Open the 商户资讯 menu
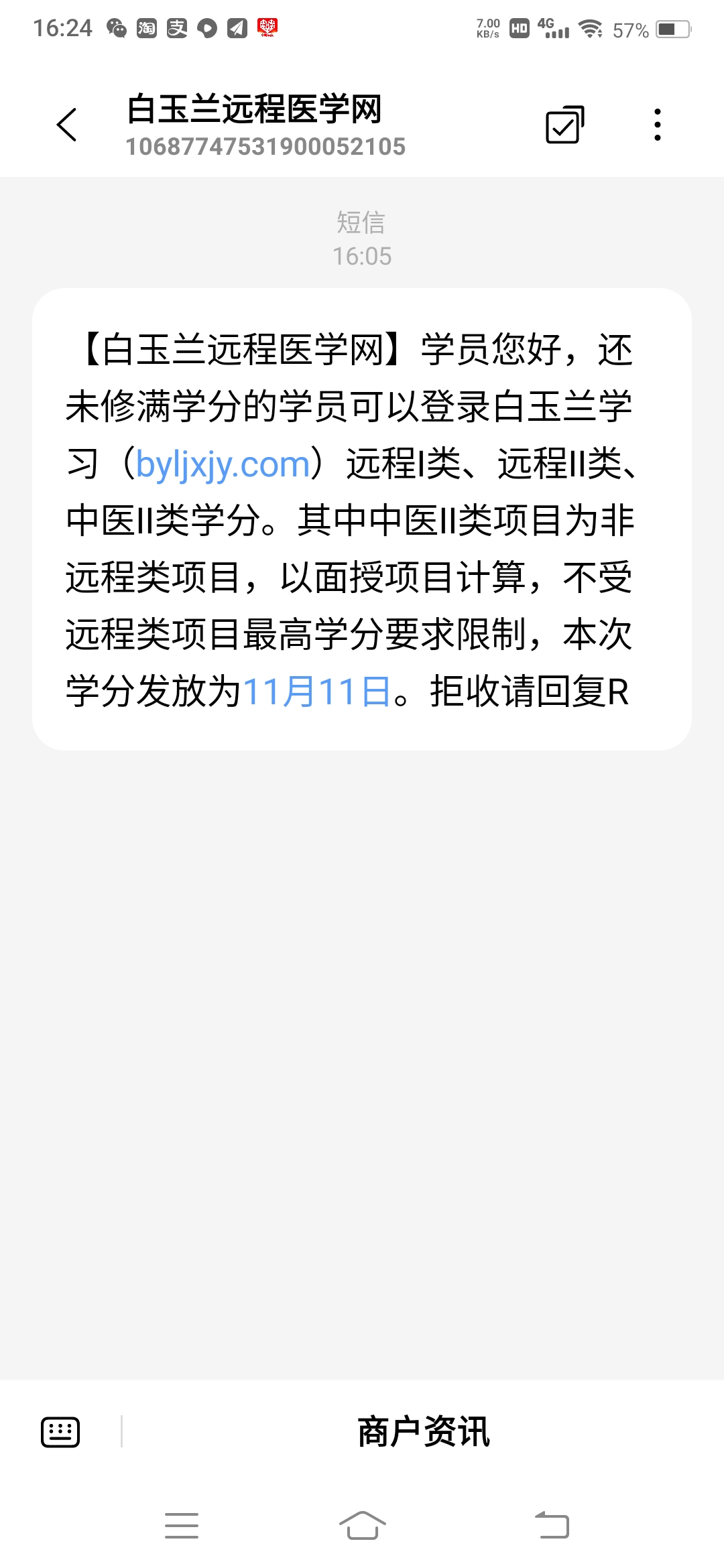The image size is (724, 1568). (x=424, y=1432)
